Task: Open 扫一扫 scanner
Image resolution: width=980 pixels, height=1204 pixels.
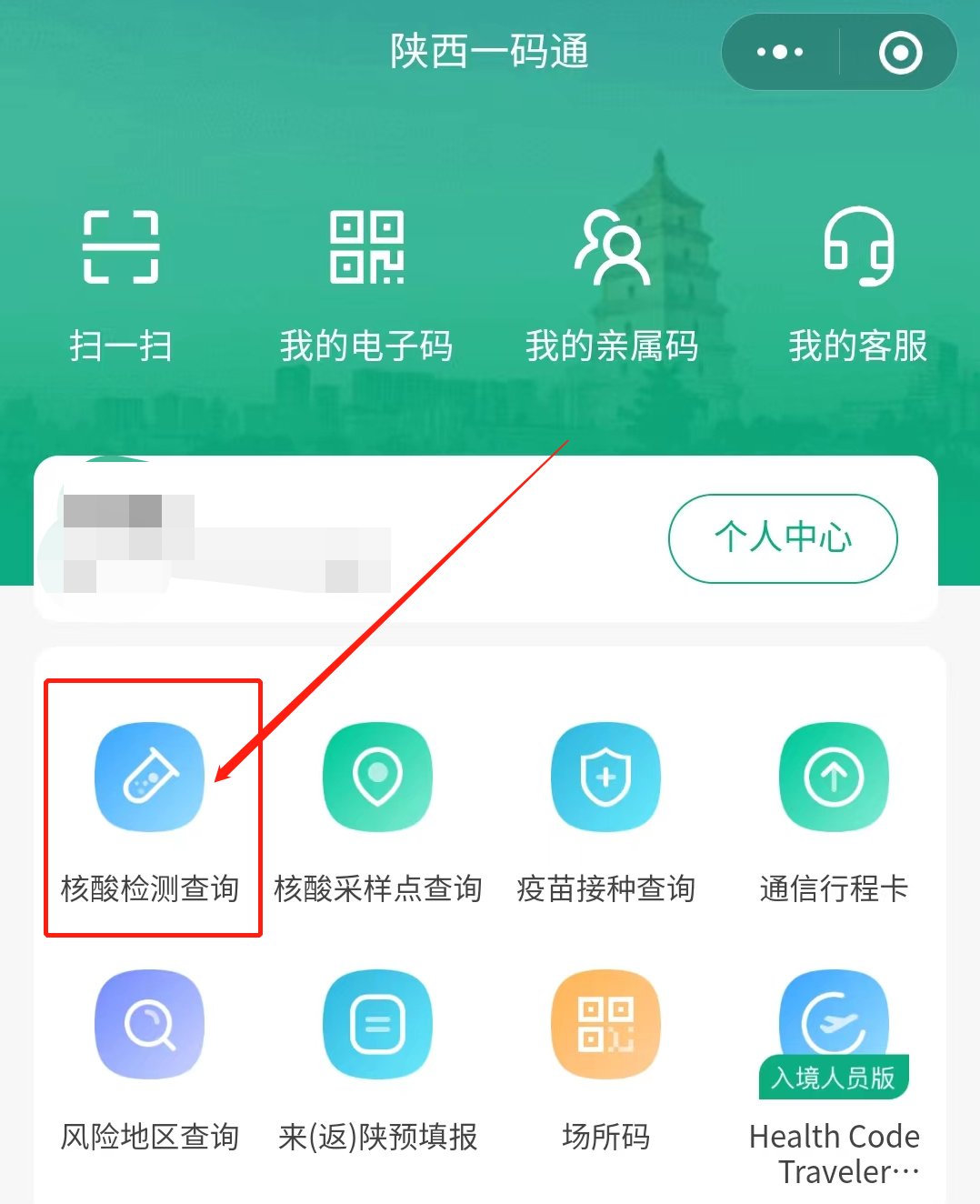Action: tap(121, 284)
